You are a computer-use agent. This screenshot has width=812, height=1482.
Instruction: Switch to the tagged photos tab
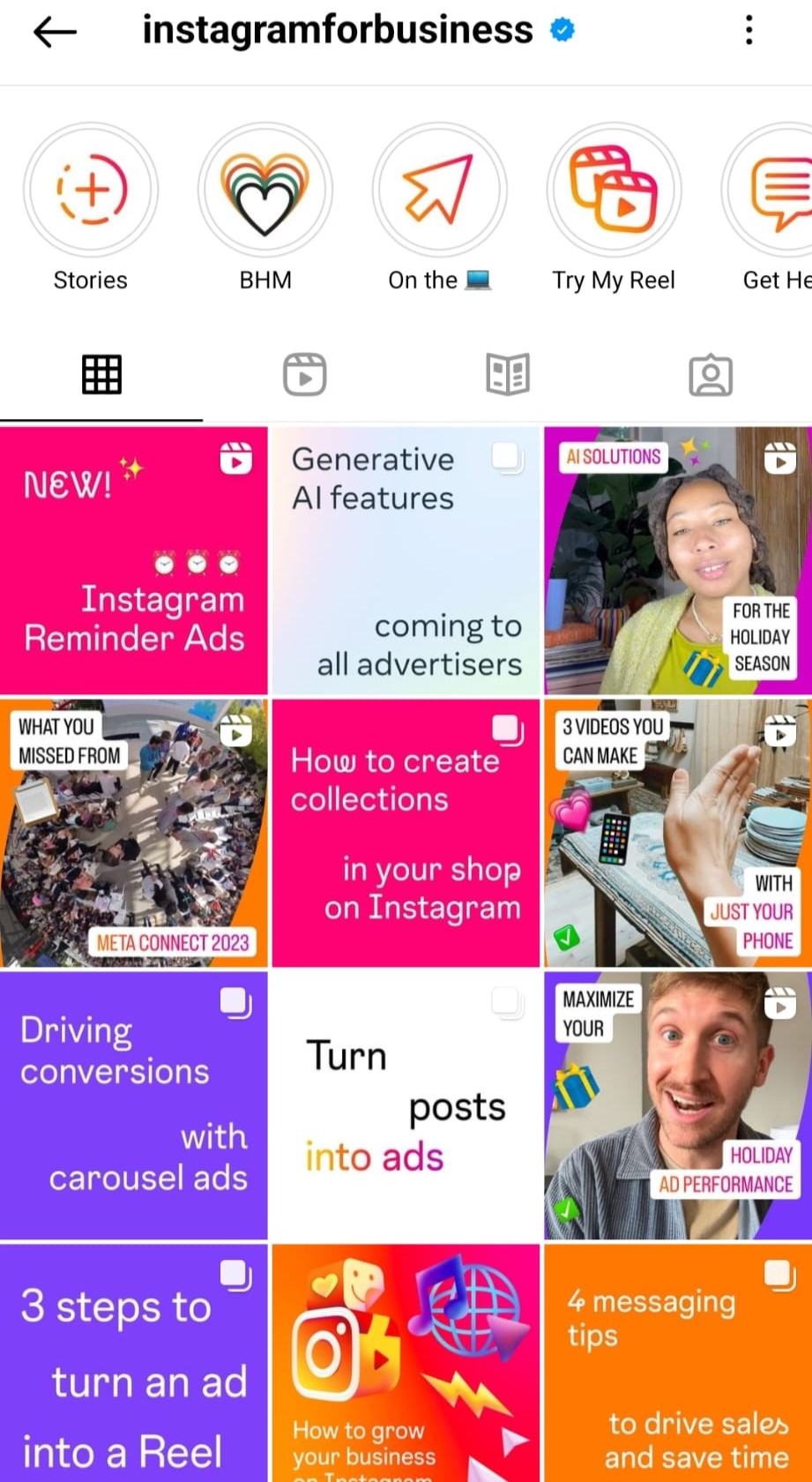click(x=711, y=375)
